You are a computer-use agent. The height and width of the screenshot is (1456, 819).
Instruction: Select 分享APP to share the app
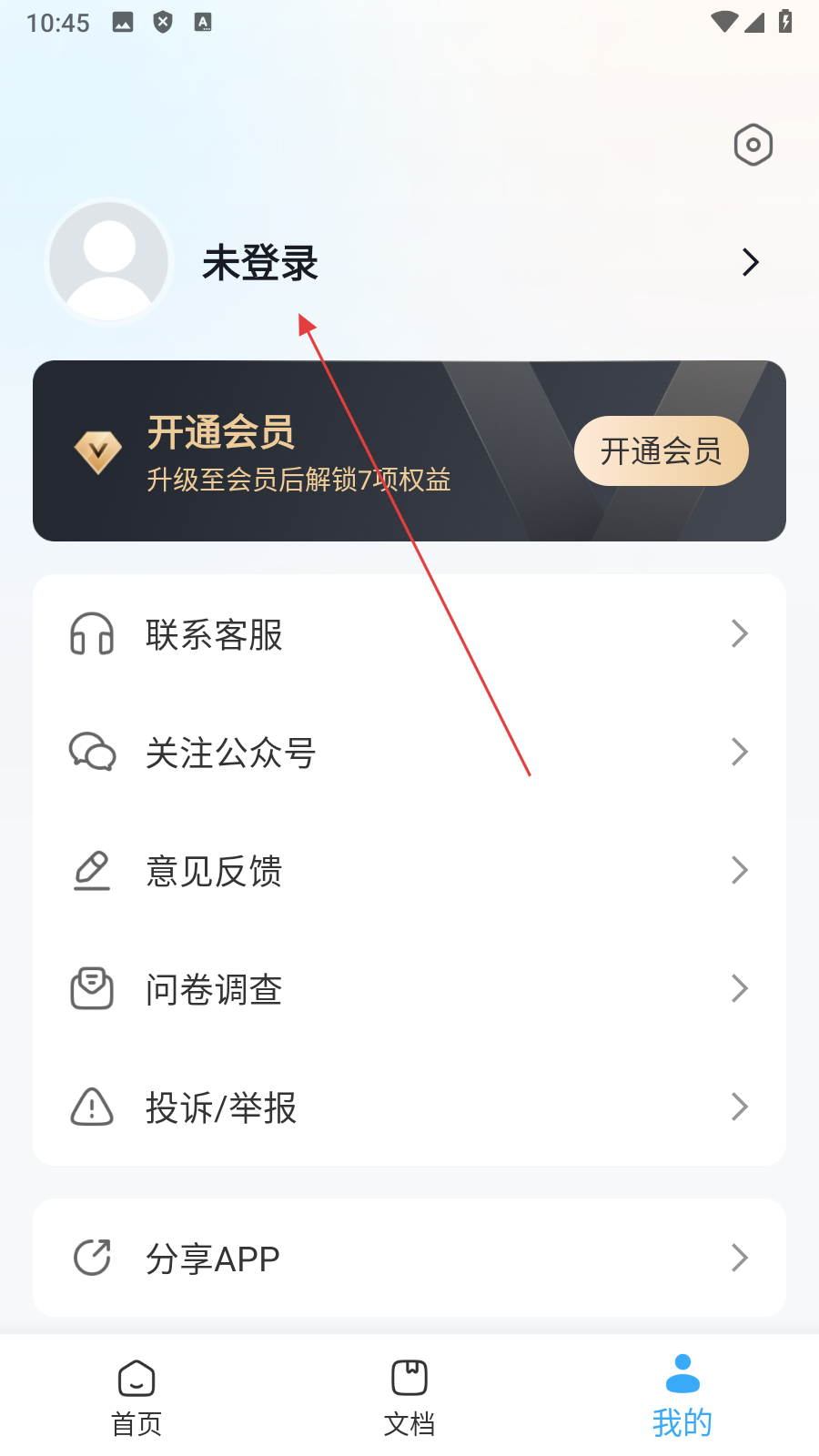pyautogui.click(x=409, y=1259)
